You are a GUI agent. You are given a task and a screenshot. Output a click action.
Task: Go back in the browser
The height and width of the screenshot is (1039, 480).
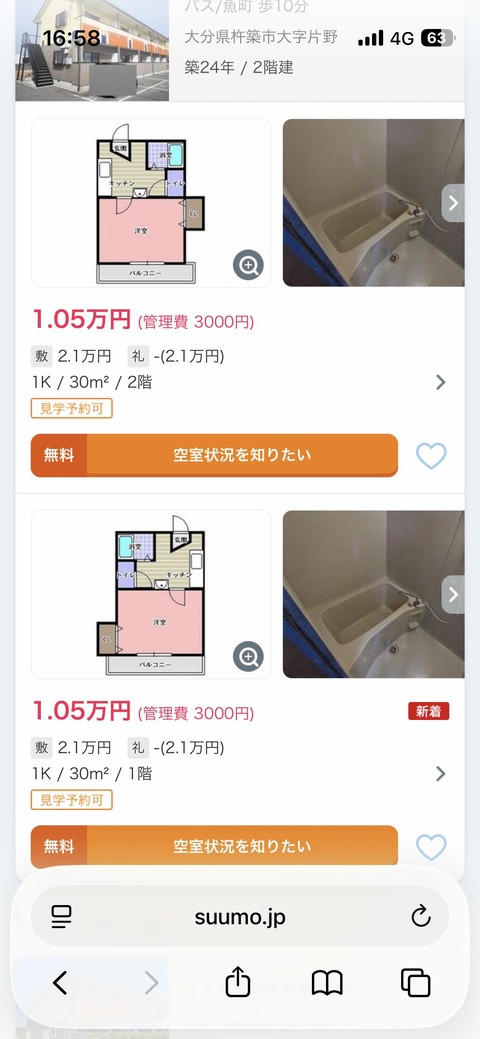pyautogui.click(x=60, y=983)
